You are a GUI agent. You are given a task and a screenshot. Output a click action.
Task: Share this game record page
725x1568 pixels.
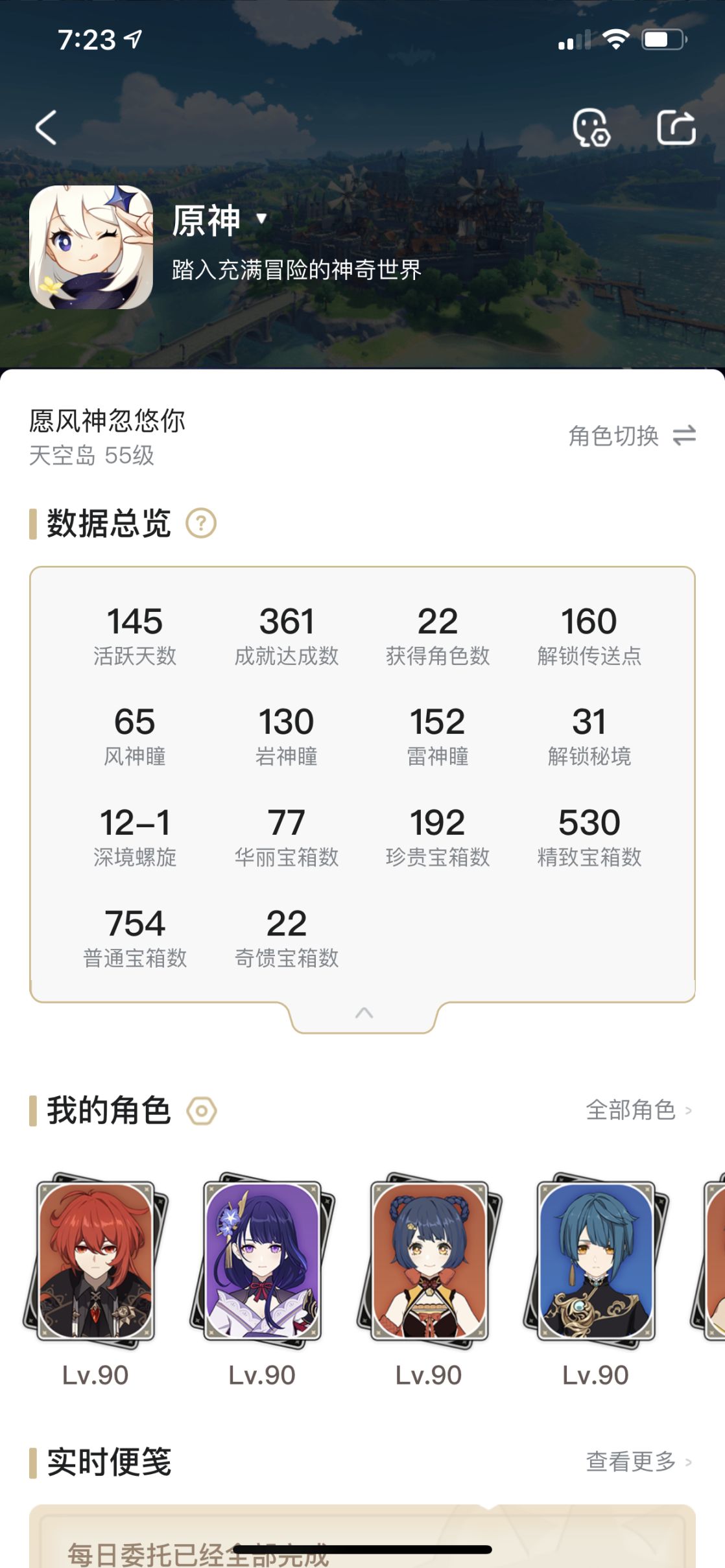click(676, 127)
